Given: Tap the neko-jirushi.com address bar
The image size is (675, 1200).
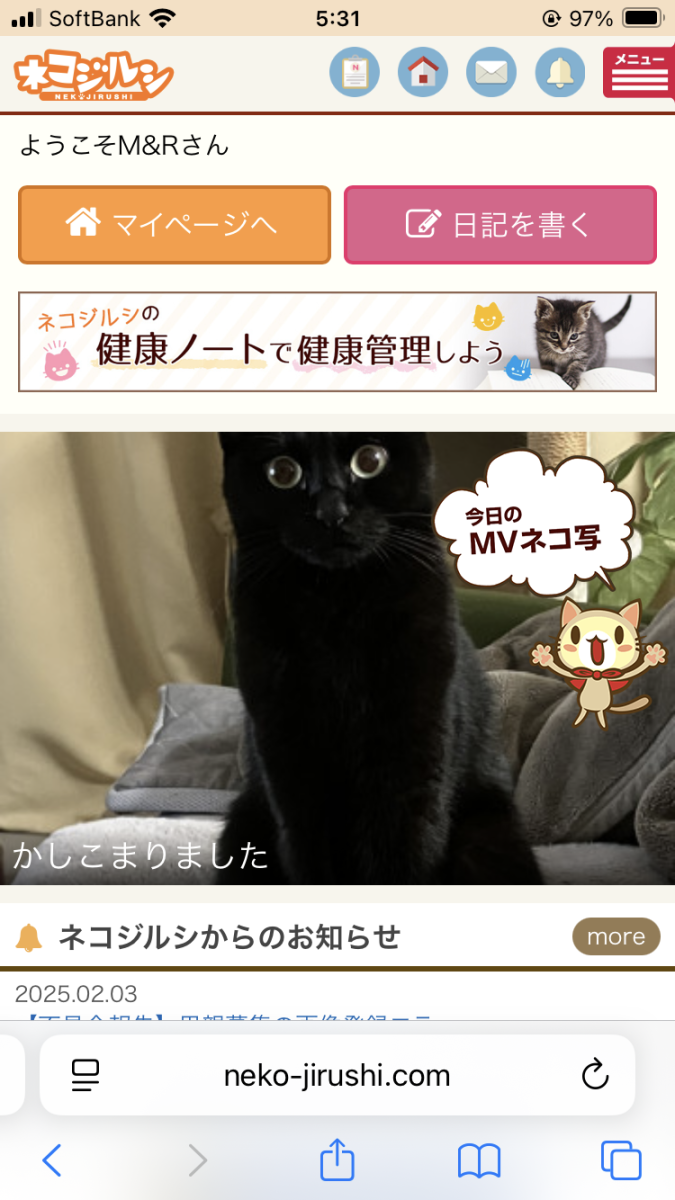Looking at the screenshot, I should click(x=337, y=1076).
